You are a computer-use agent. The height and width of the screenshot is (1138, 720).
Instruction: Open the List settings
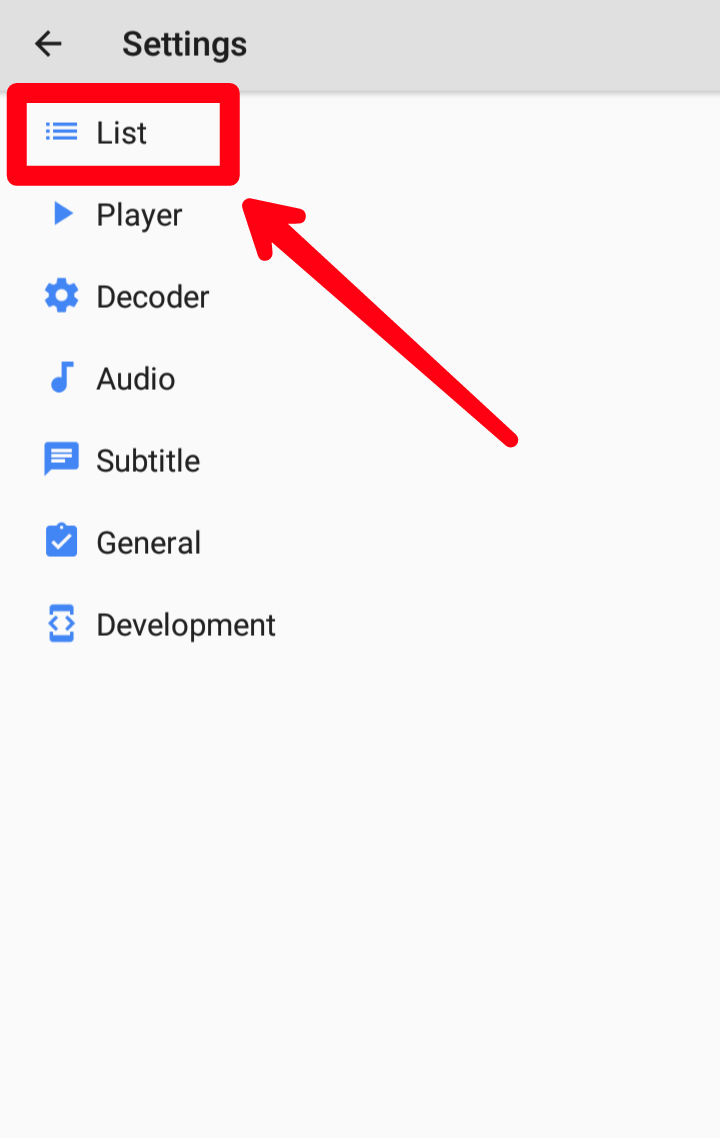point(121,133)
